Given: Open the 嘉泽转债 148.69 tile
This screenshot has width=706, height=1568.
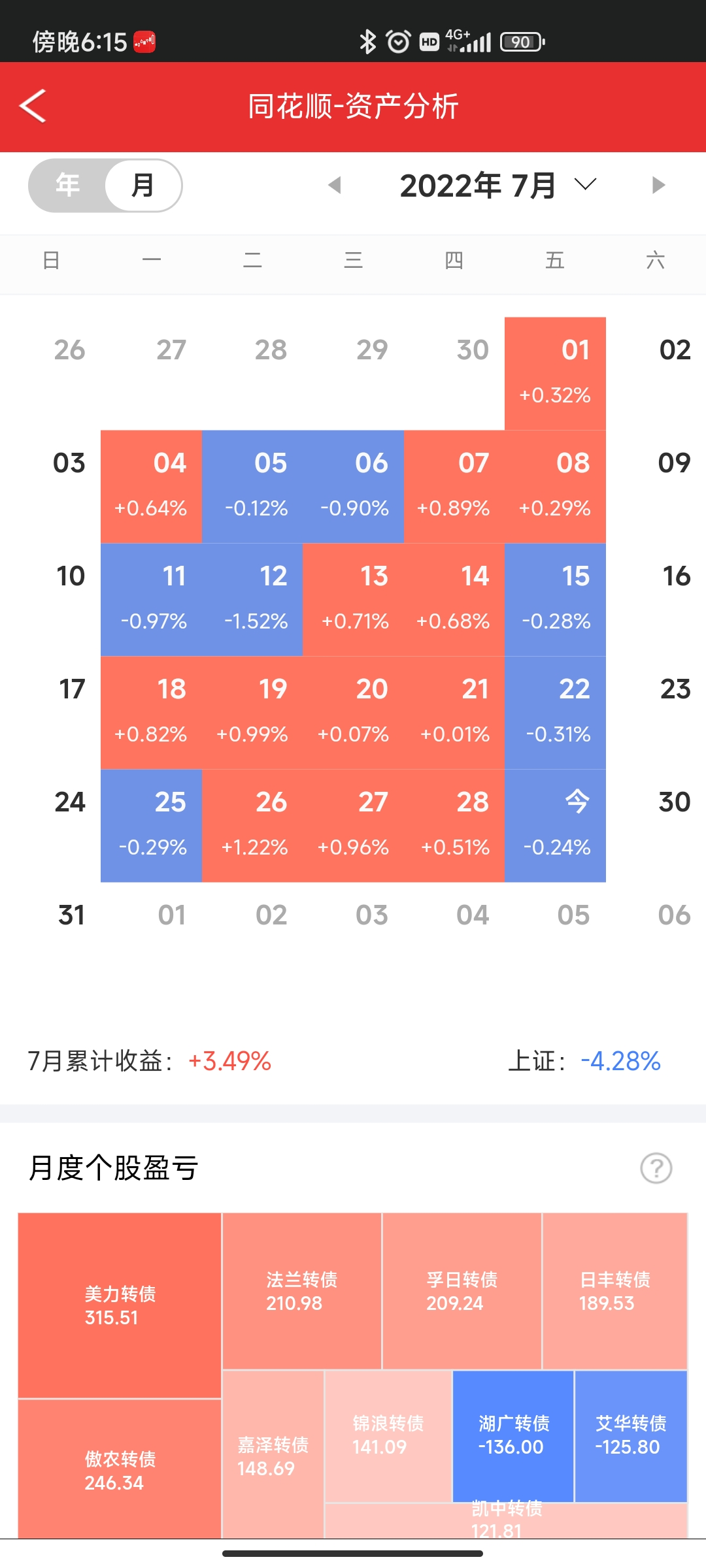Looking at the screenshot, I should 273,1456.
